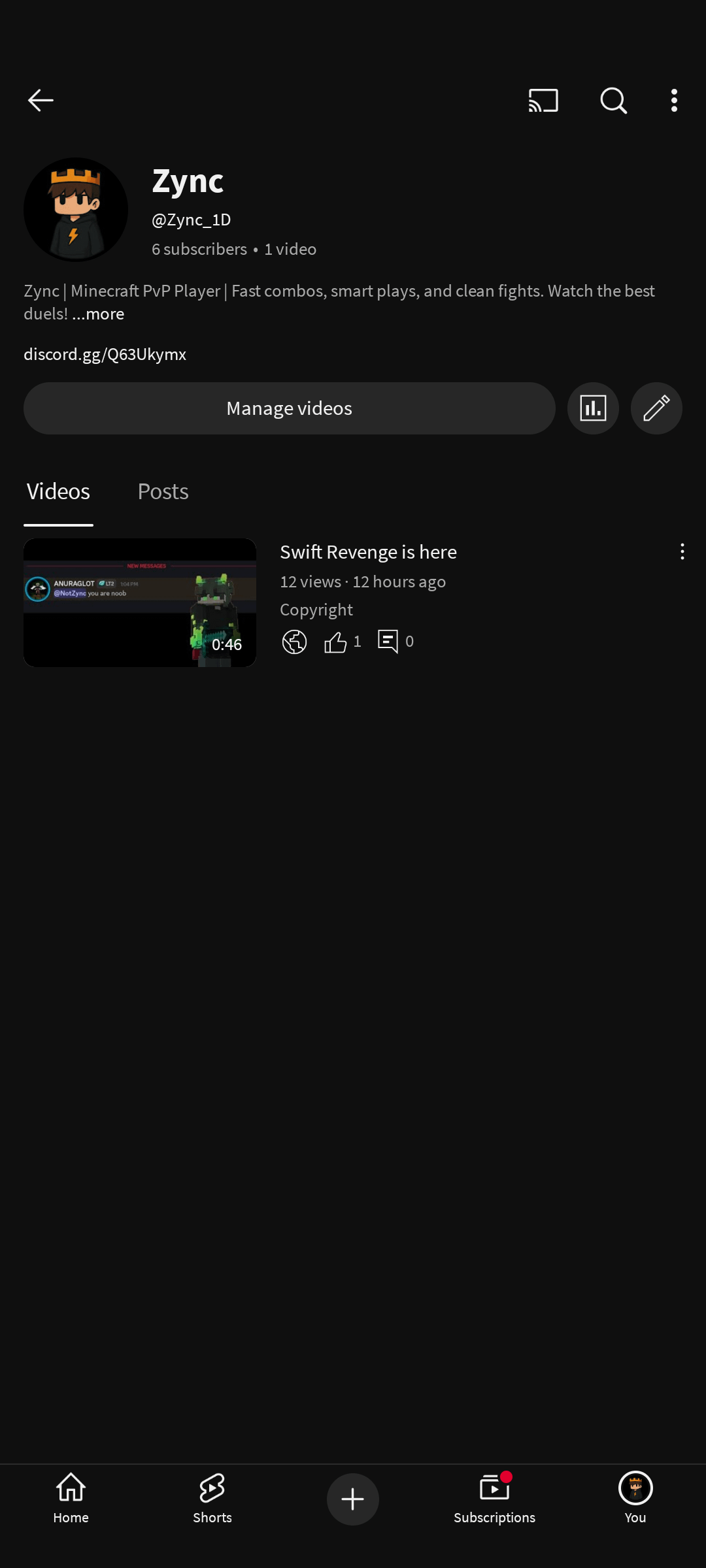Open the discord.gg/Q63Ukymx link
Viewport: 706px width, 1568px height.
coord(105,354)
